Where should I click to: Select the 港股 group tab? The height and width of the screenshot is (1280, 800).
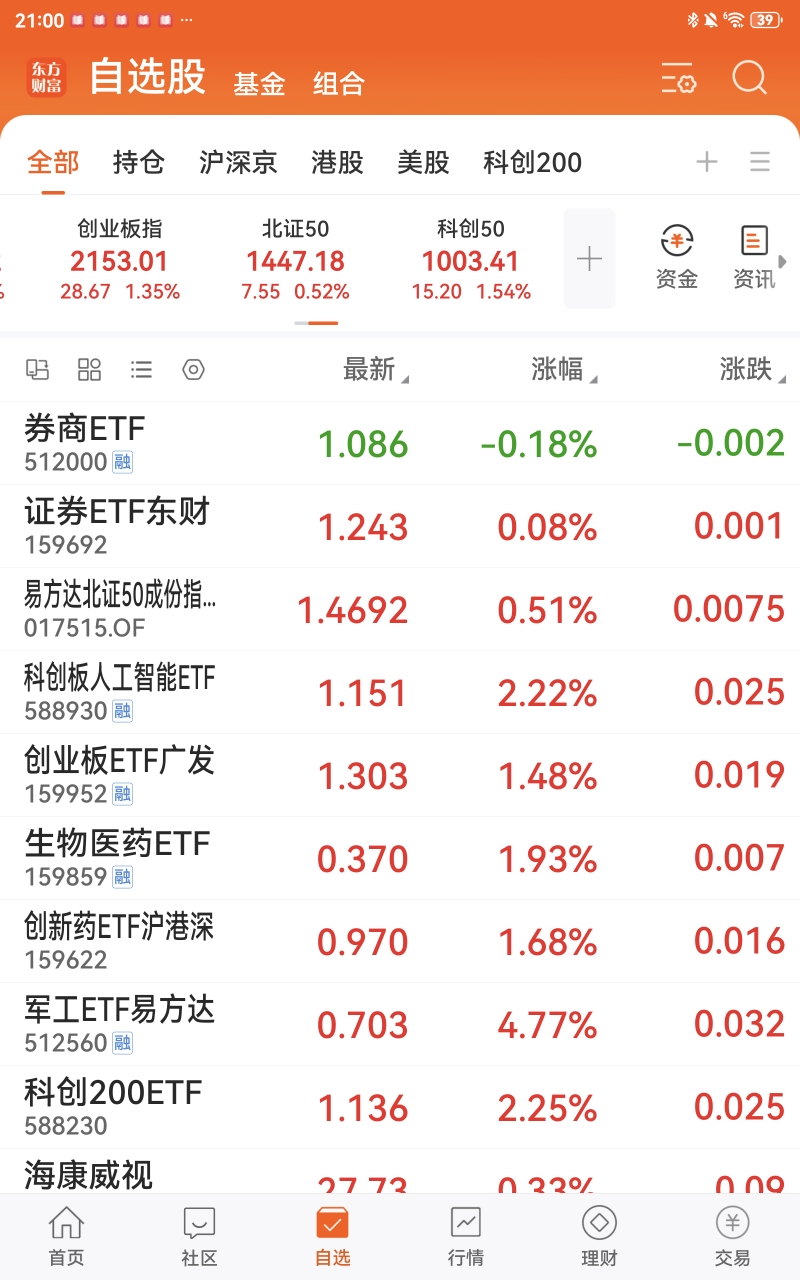coord(337,162)
